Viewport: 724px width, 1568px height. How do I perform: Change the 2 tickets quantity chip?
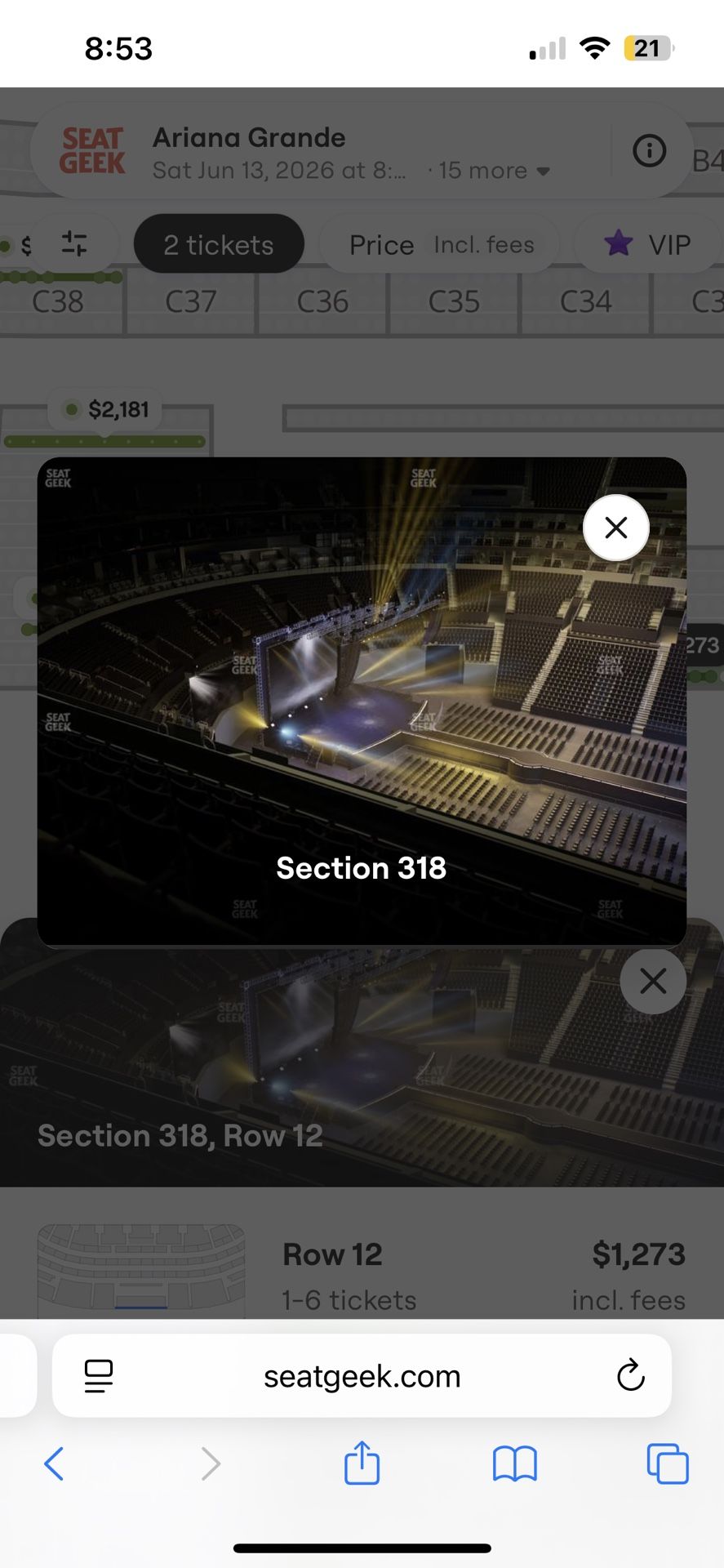click(x=219, y=244)
